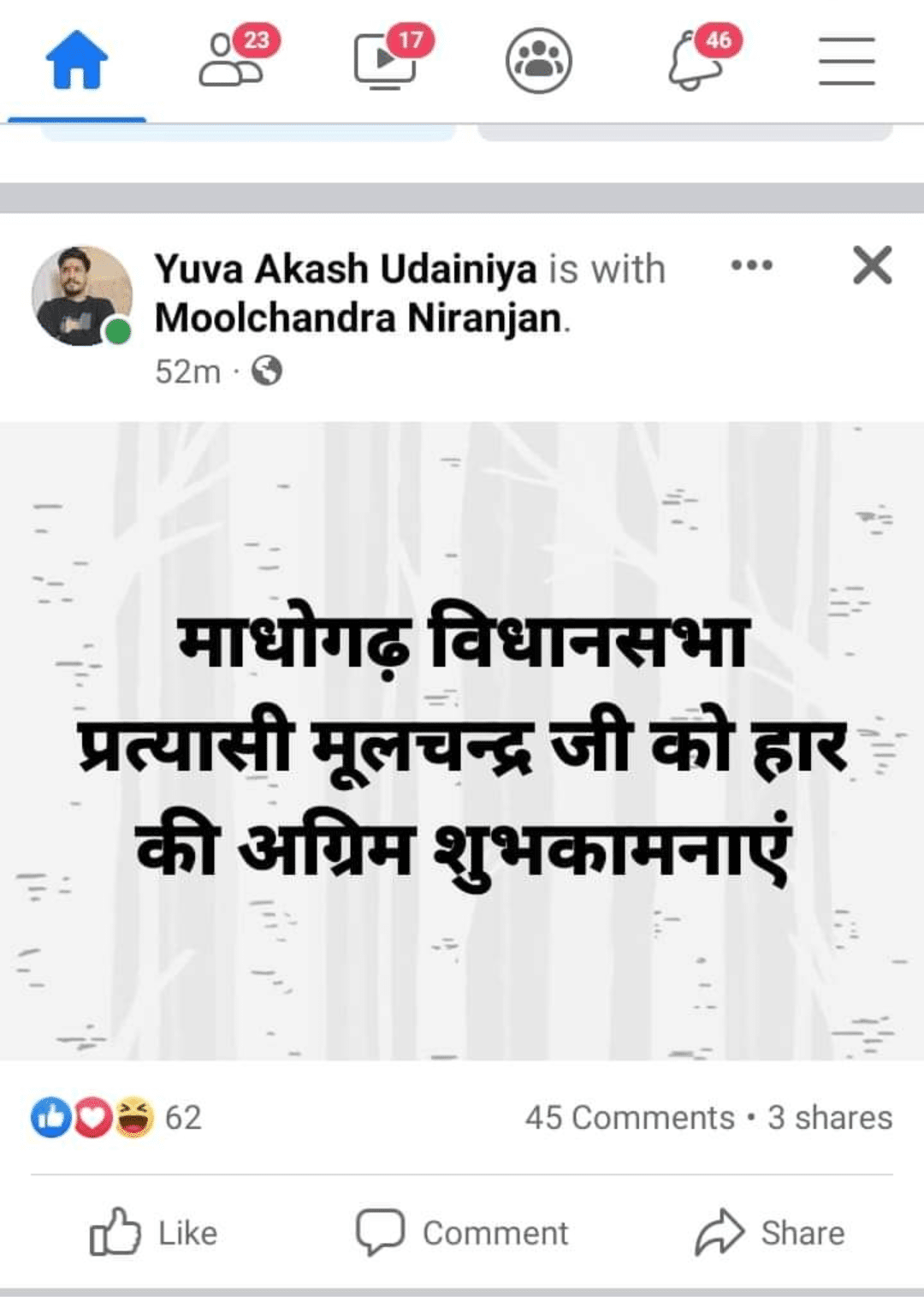The image size is (924, 1307).
Task: Open the Groups tab
Action: (x=538, y=61)
